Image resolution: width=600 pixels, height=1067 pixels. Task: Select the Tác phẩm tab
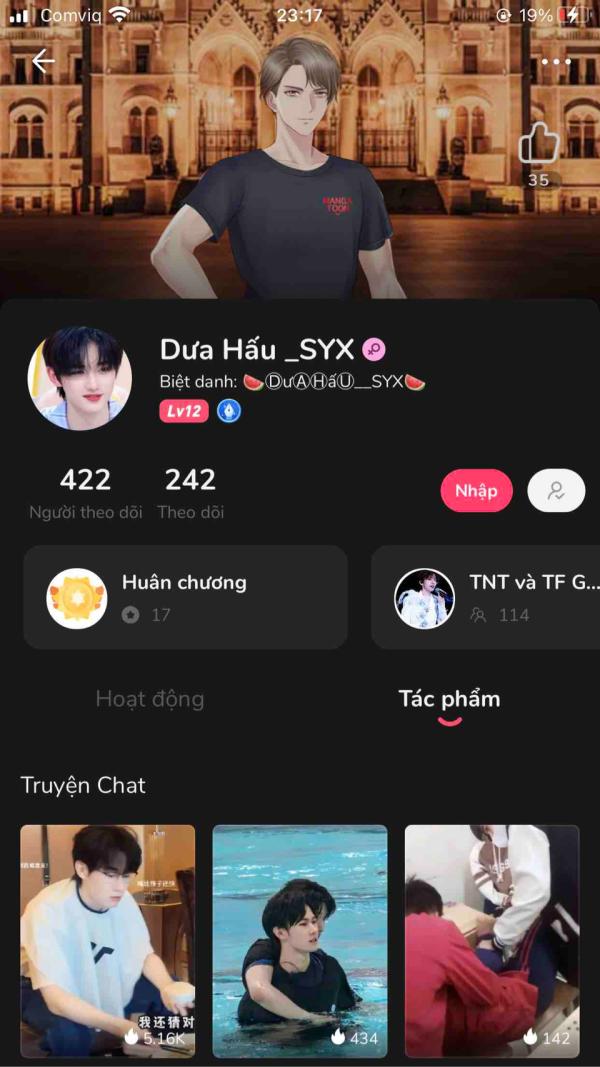[449, 699]
